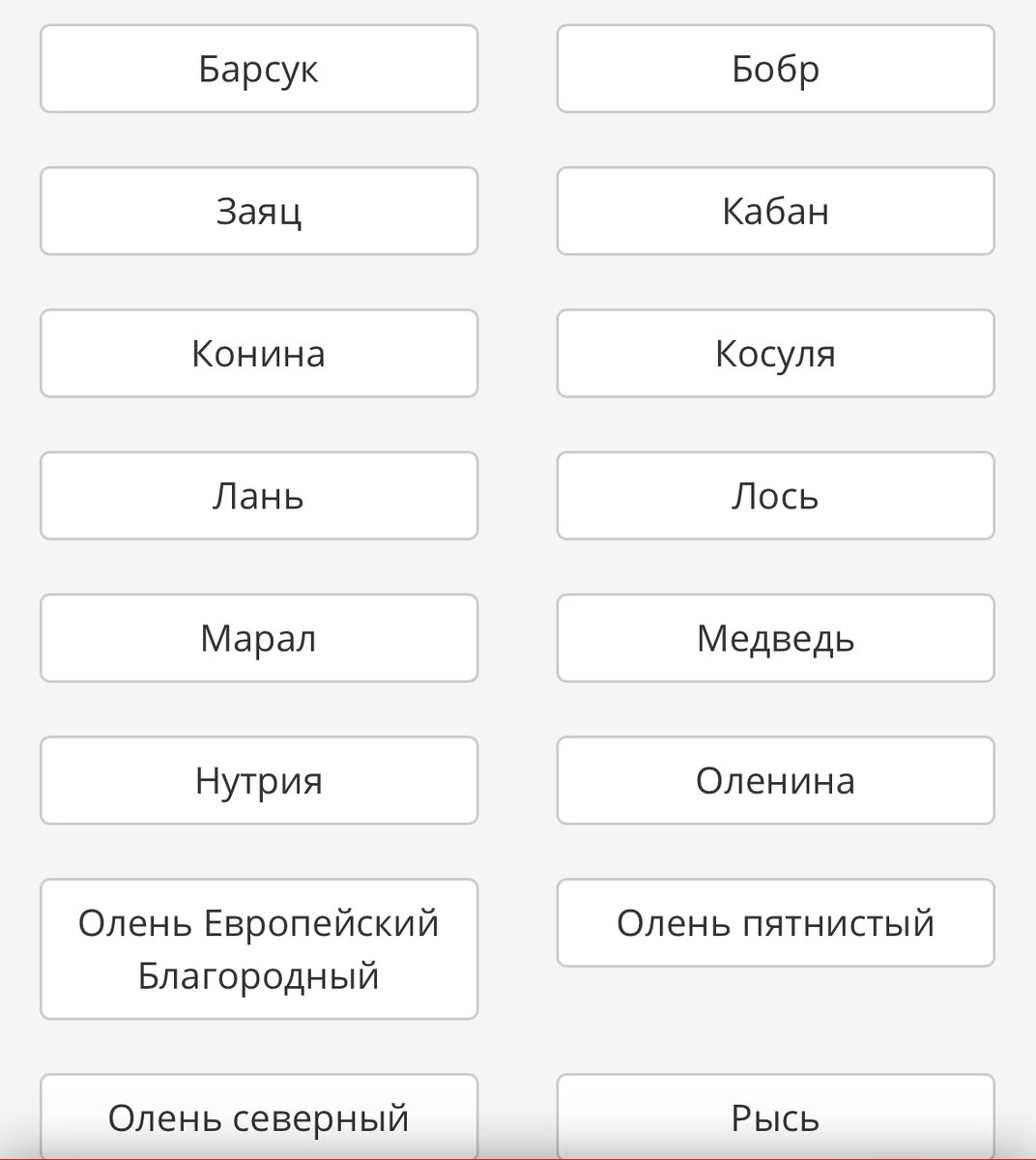This screenshot has height=1160, width=1036.
Task: Tap the Лань category
Action: pyautogui.click(x=258, y=495)
